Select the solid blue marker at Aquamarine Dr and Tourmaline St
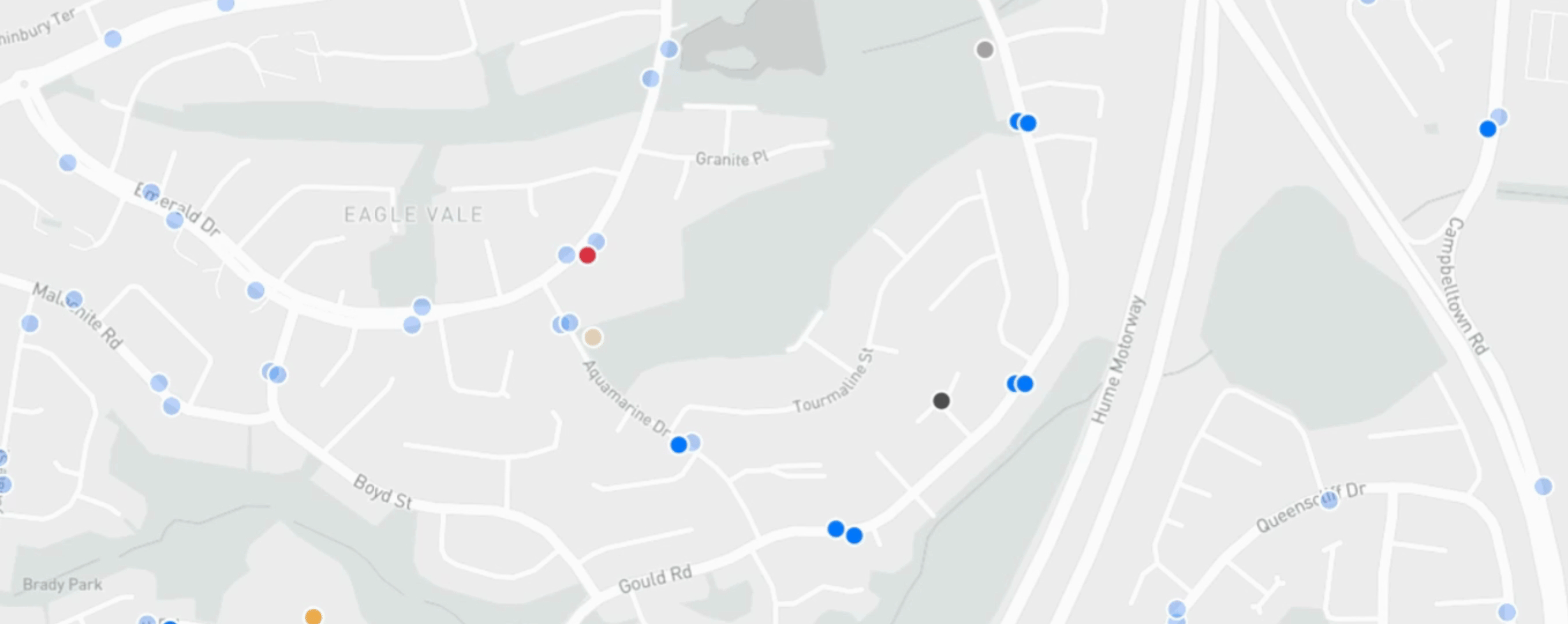 [678, 445]
